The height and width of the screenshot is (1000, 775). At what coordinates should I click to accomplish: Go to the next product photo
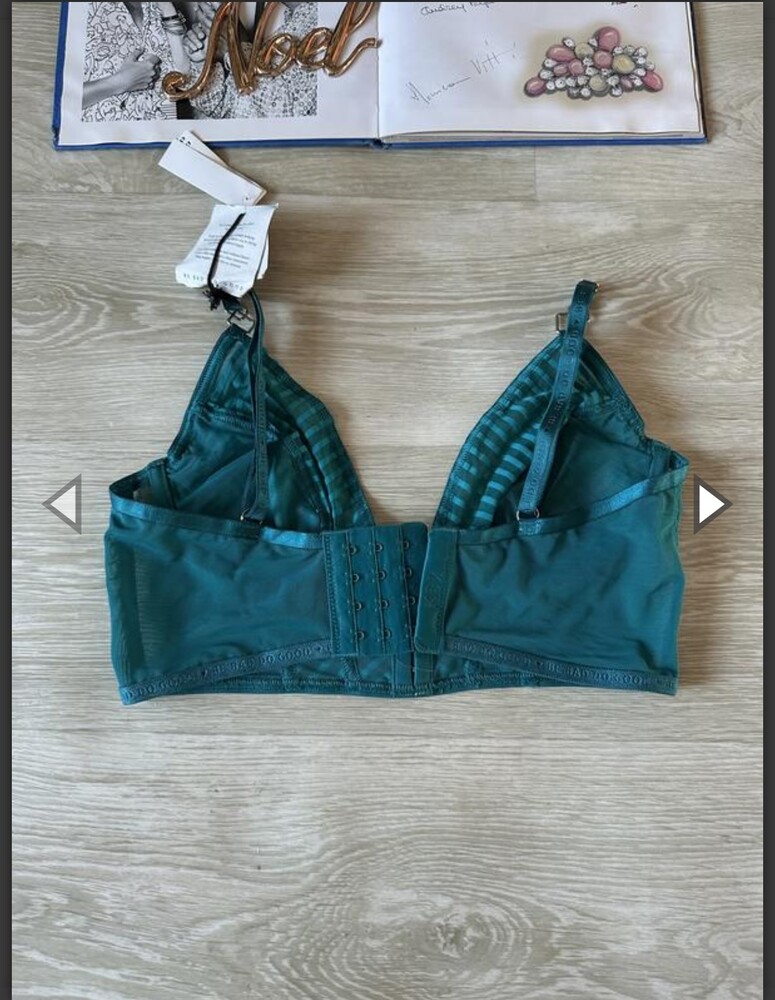tap(711, 504)
